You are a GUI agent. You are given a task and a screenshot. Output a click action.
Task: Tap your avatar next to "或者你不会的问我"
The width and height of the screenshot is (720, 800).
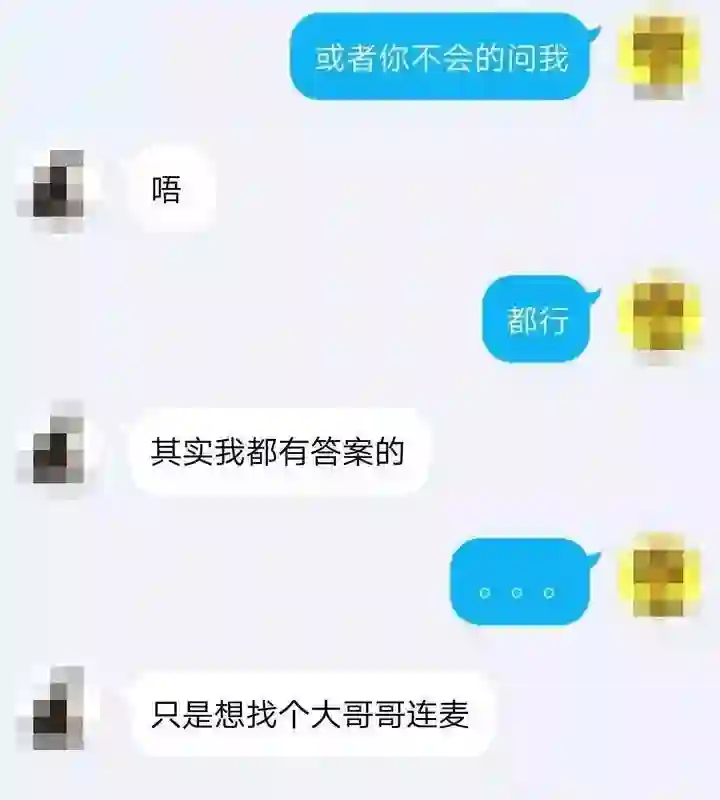coord(659,55)
